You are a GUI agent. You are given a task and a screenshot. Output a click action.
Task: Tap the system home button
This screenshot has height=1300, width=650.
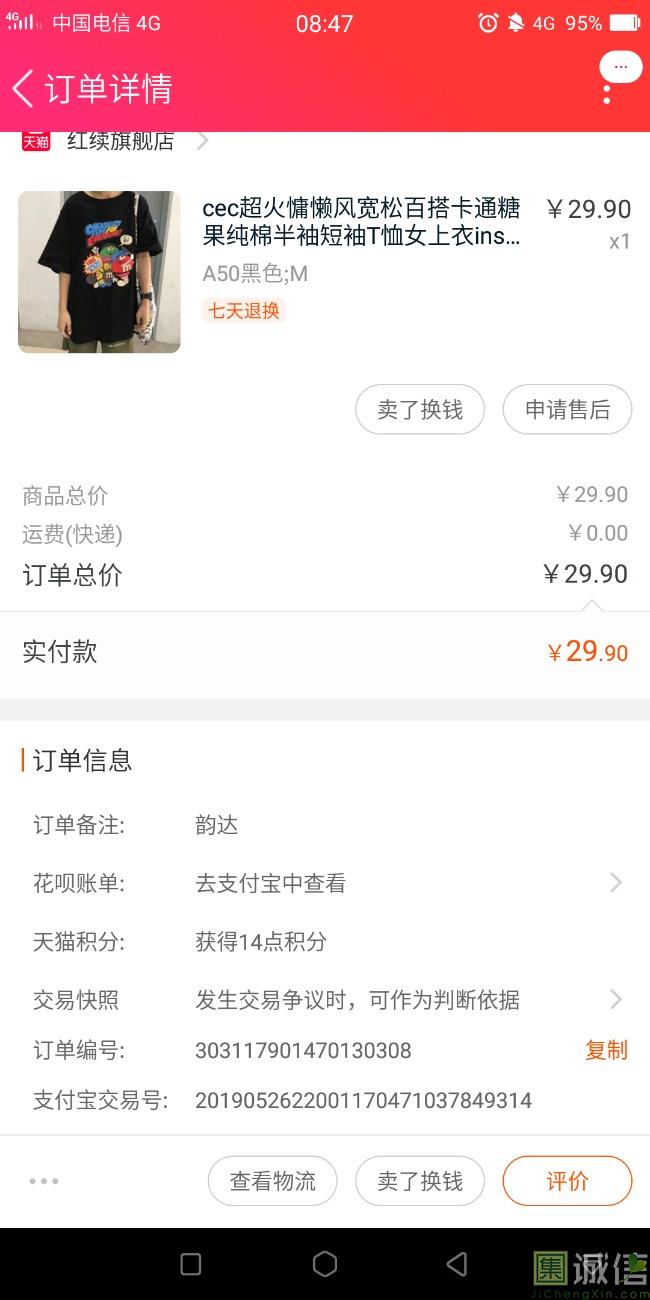[x=325, y=1264]
